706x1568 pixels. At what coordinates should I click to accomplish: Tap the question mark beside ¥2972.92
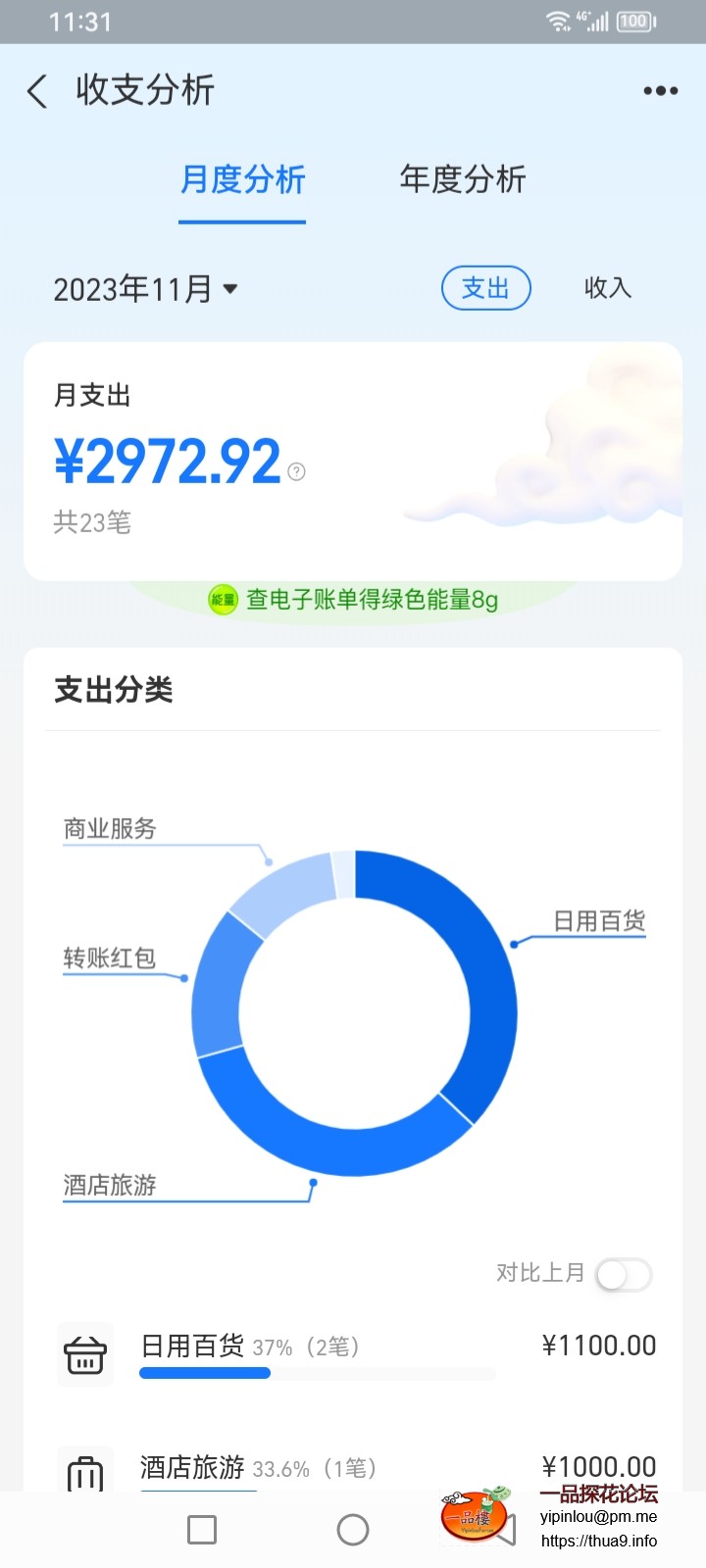297,472
